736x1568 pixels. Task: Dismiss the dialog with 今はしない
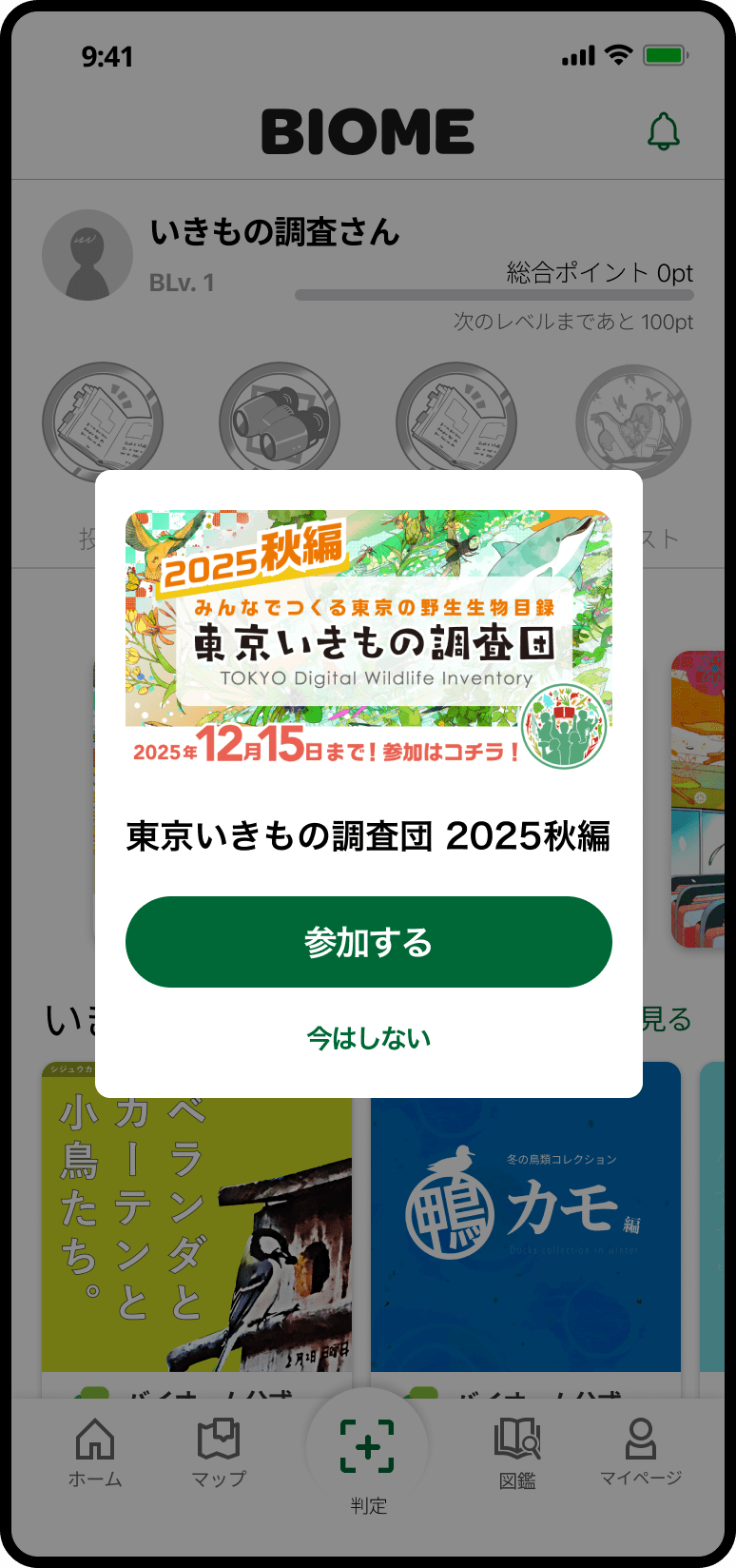point(368,1037)
